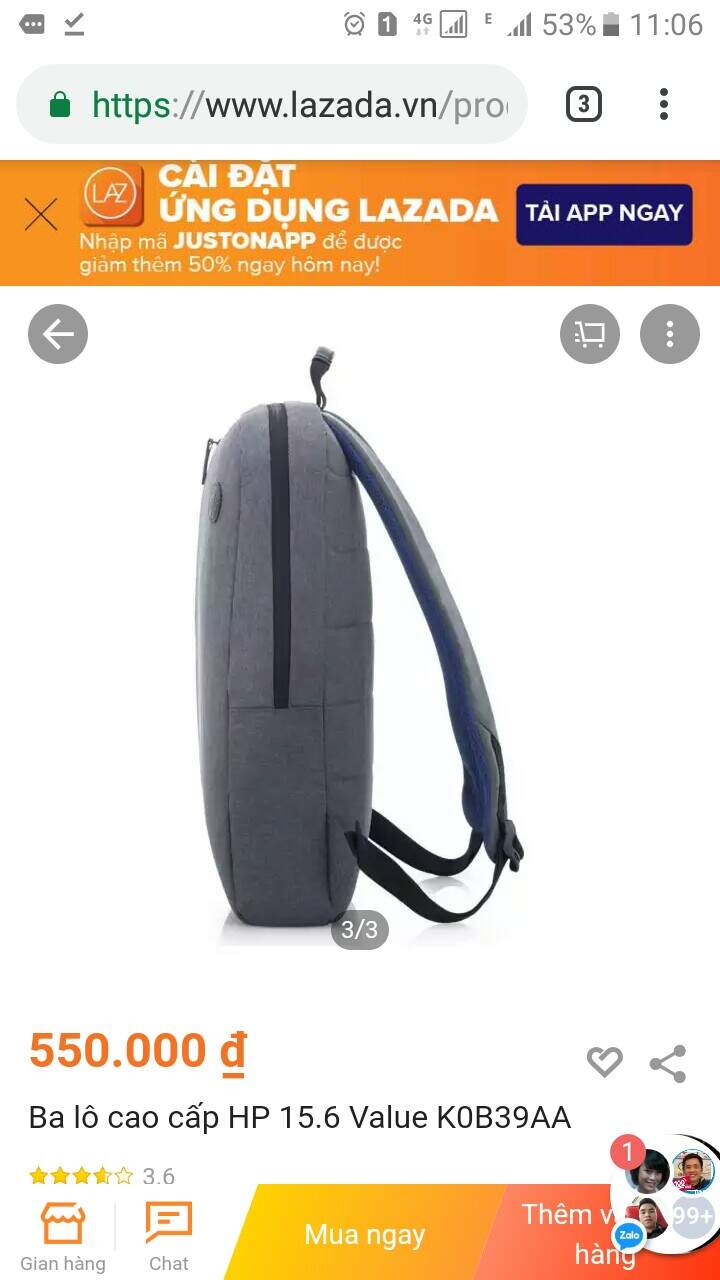Open the shopping cart
Viewport: 720px width, 1280px height.
590,334
